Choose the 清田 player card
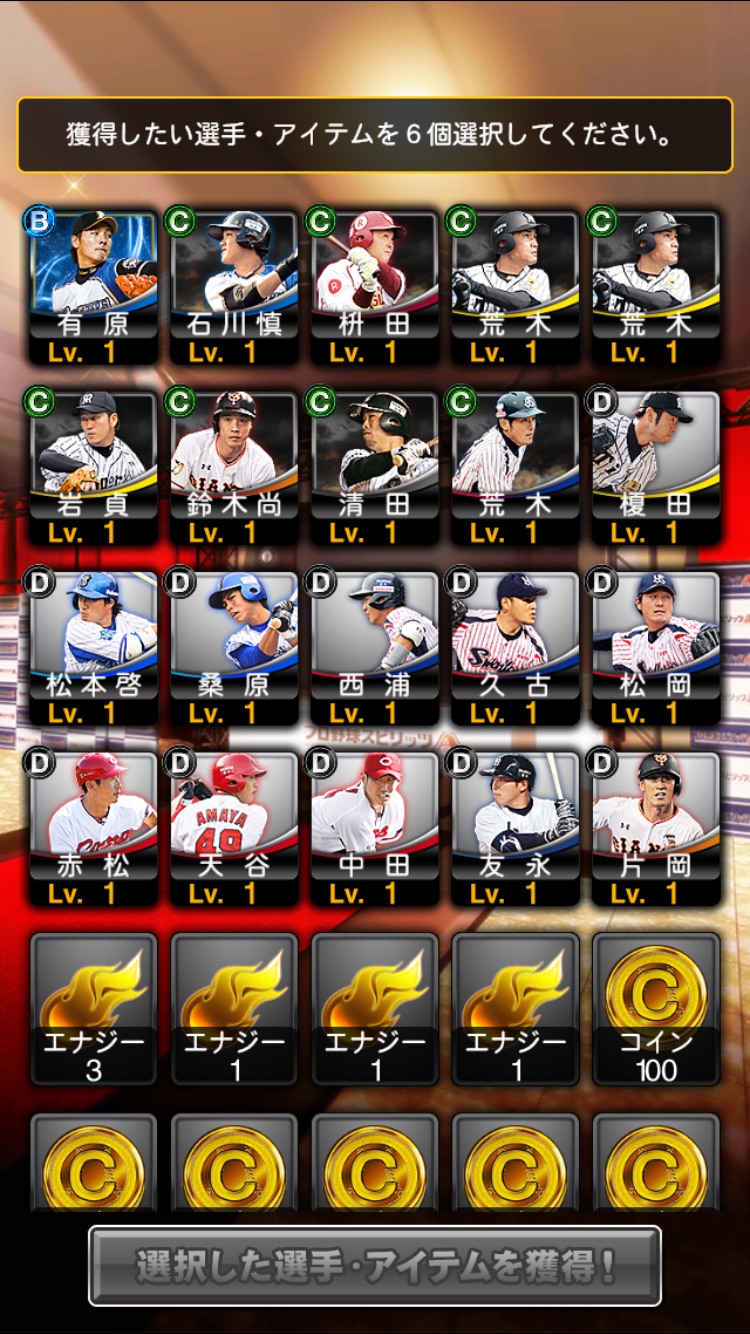Screen dimensions: 750x1334 375,466
